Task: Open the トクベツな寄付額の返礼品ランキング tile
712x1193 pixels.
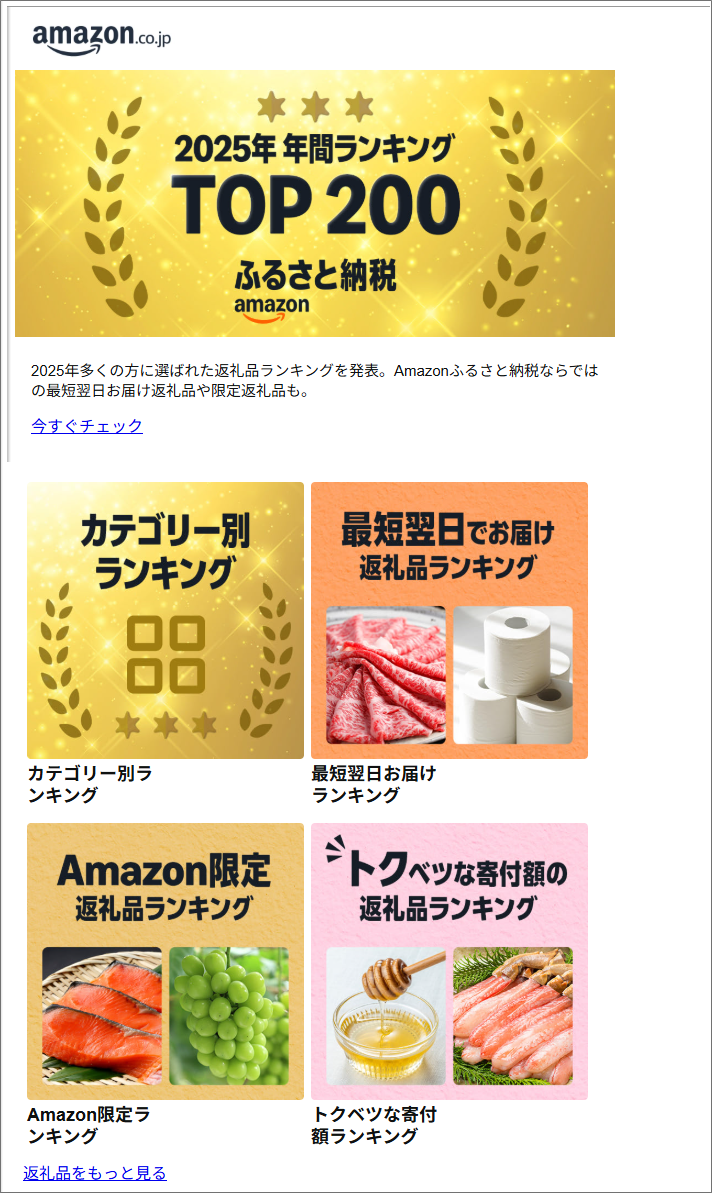Action: click(x=449, y=961)
